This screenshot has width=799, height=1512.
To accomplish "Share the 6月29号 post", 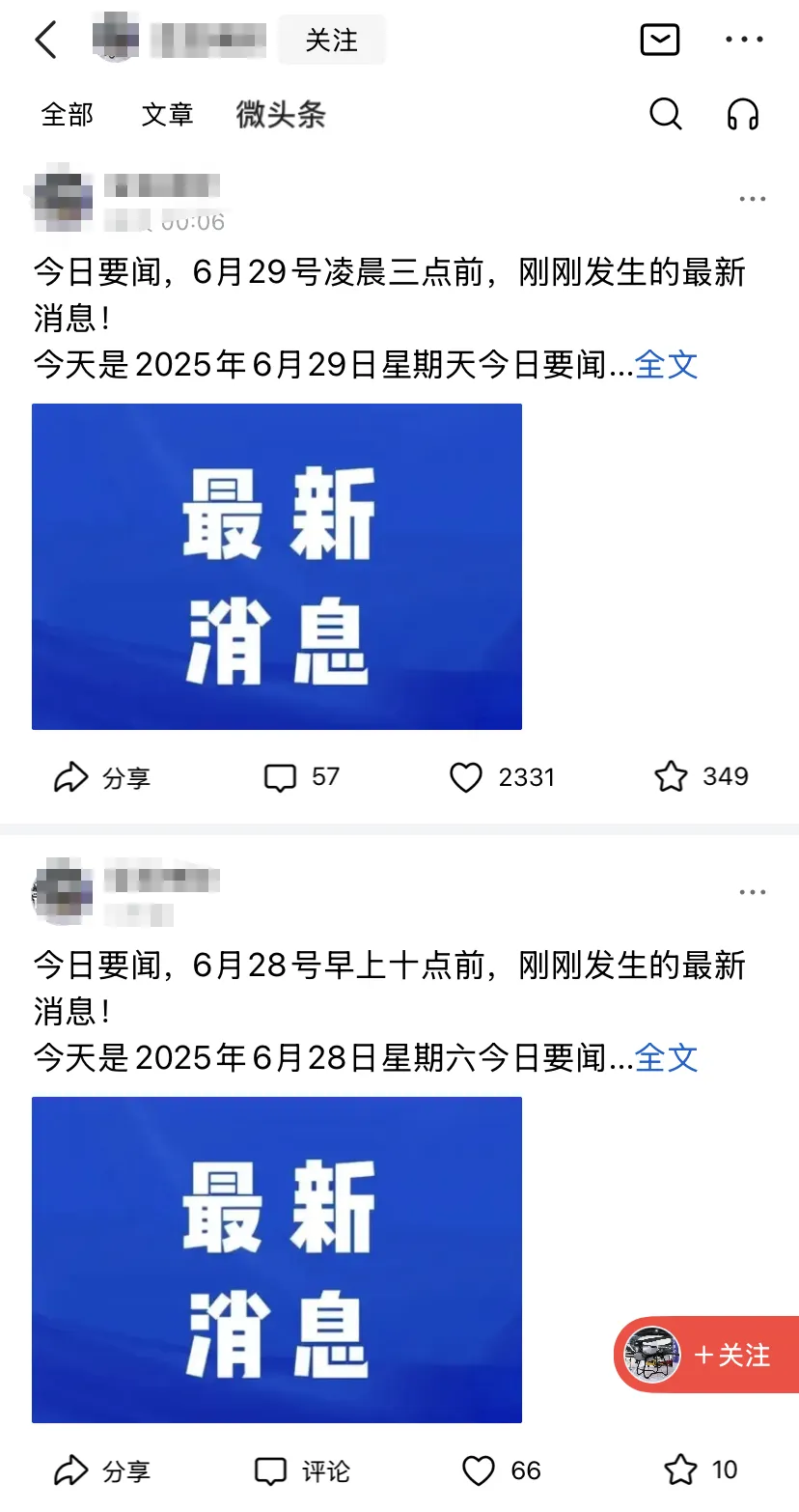I will click(102, 777).
